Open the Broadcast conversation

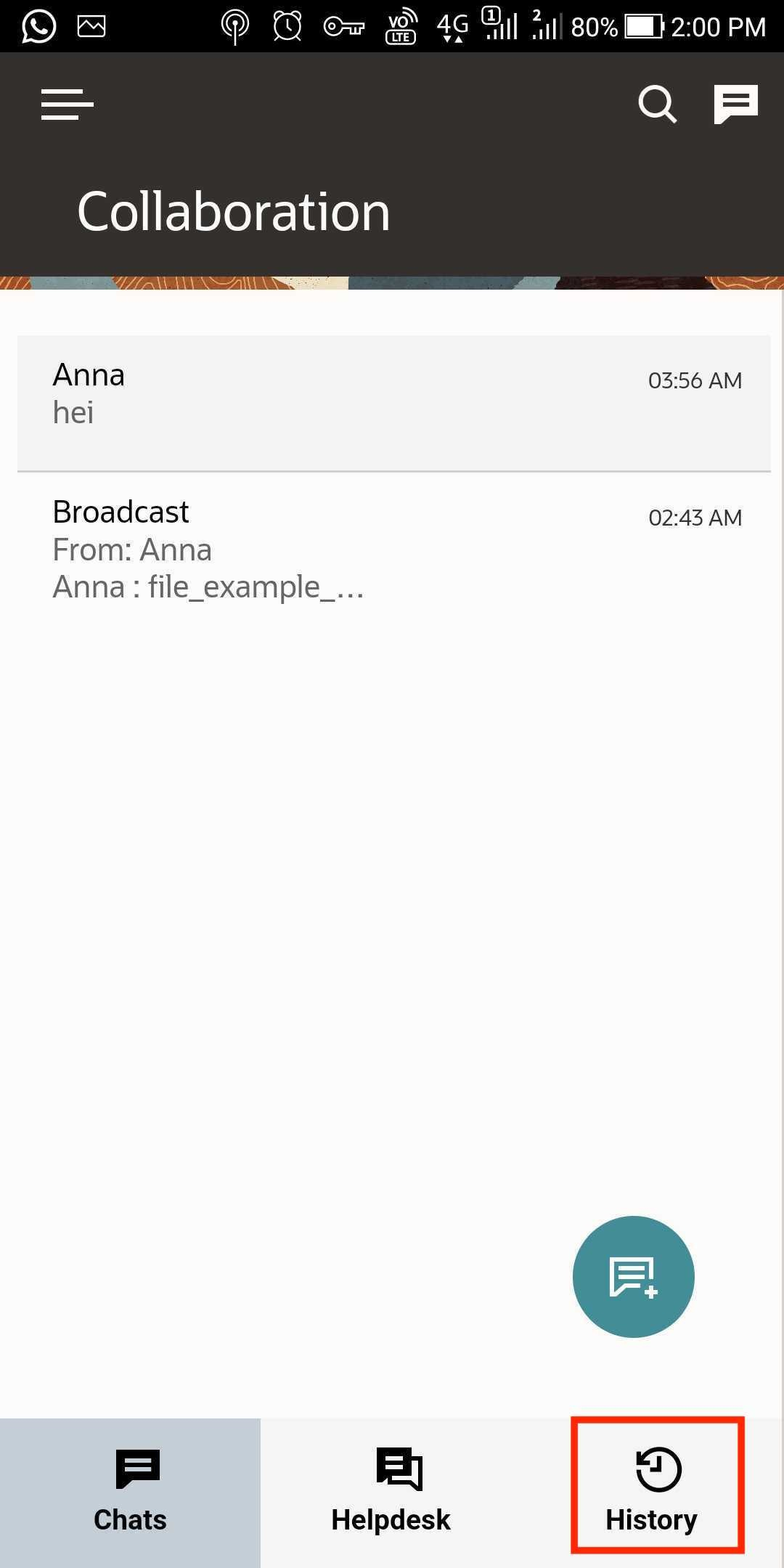tap(393, 550)
